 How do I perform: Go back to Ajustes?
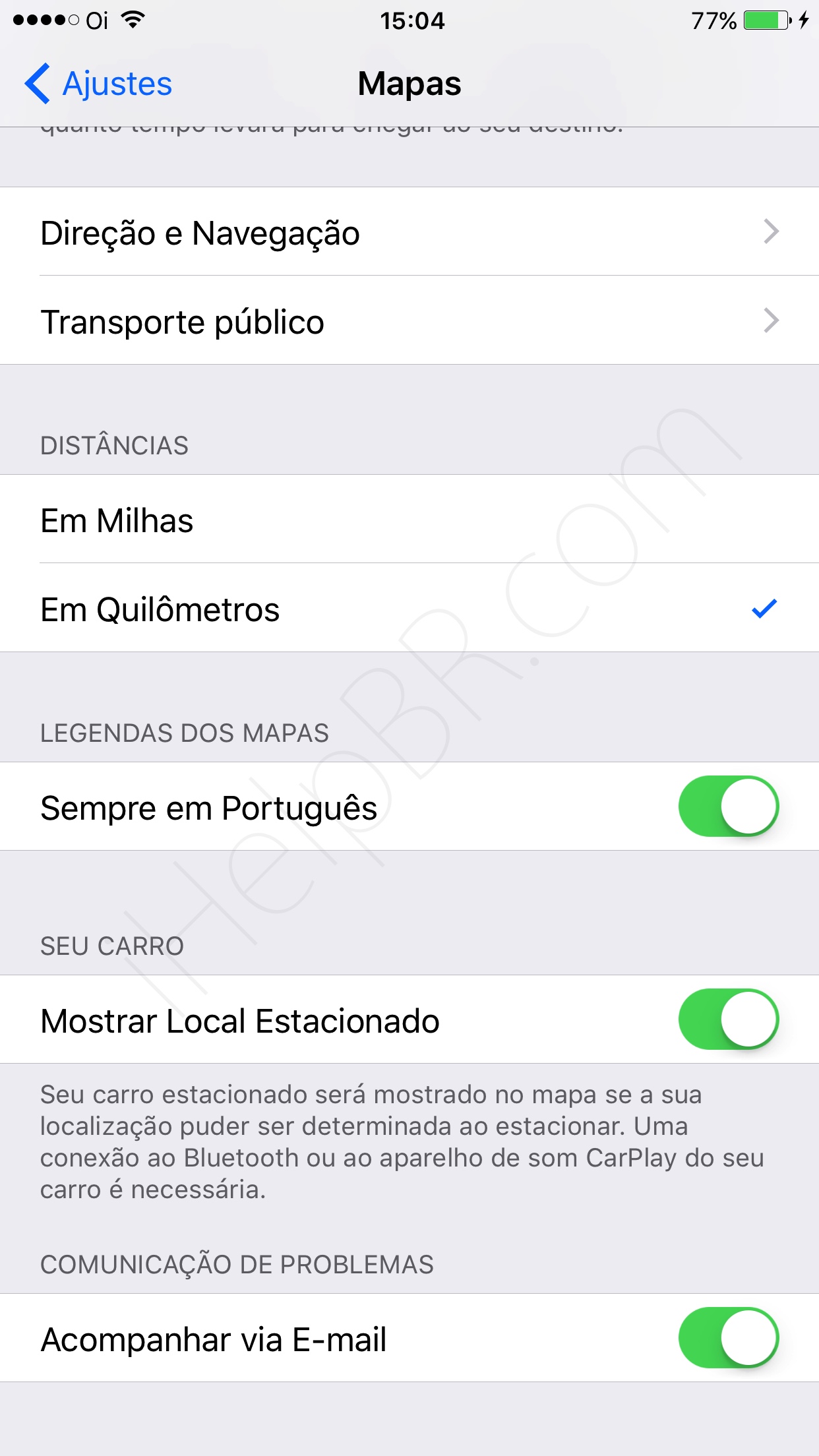(x=99, y=84)
